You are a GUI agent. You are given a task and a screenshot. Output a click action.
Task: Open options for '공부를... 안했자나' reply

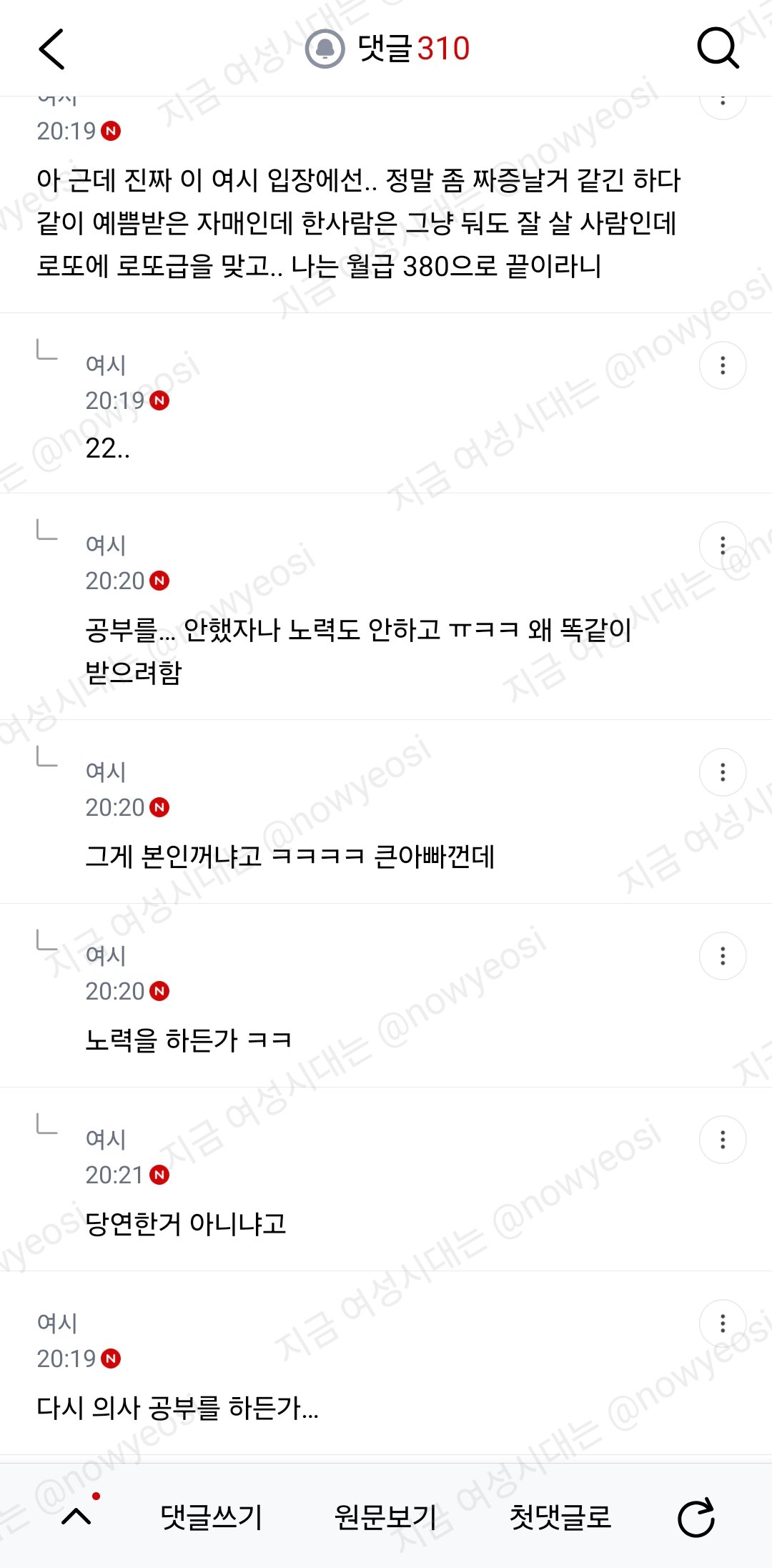723,546
